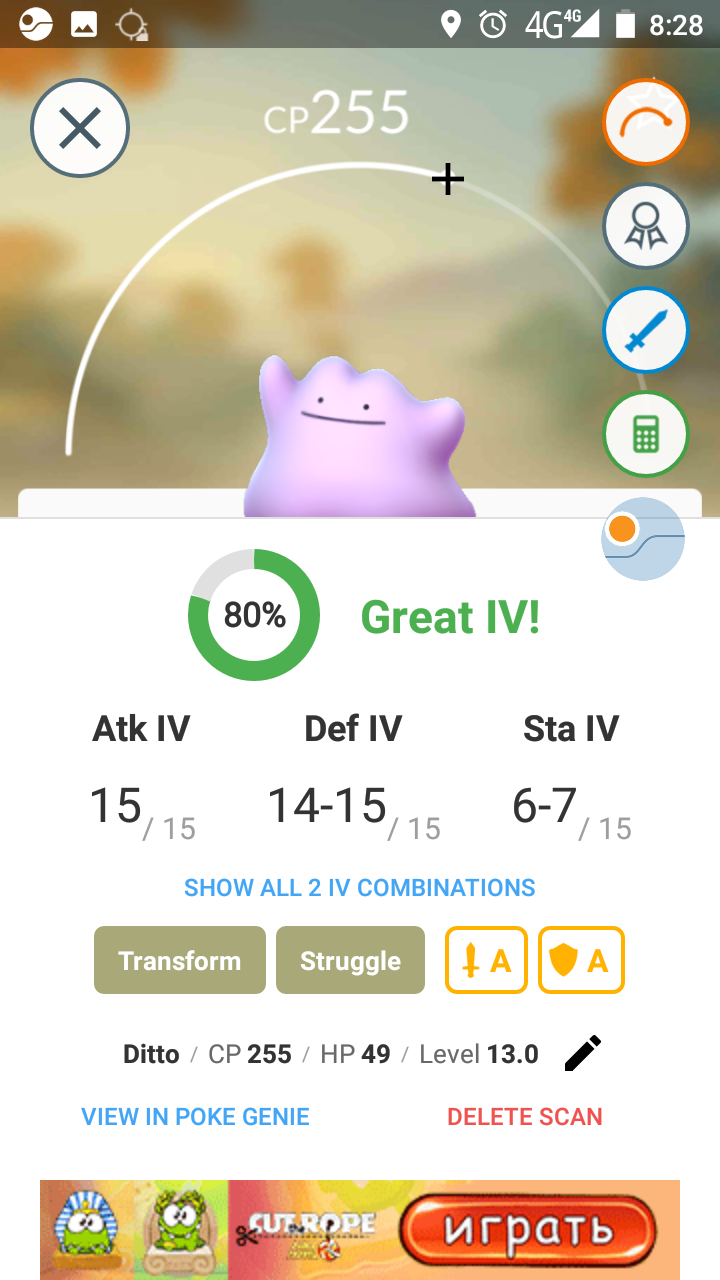Open the arc level gauge icon
Image resolution: width=720 pixels, height=1280 pixels.
[646, 122]
